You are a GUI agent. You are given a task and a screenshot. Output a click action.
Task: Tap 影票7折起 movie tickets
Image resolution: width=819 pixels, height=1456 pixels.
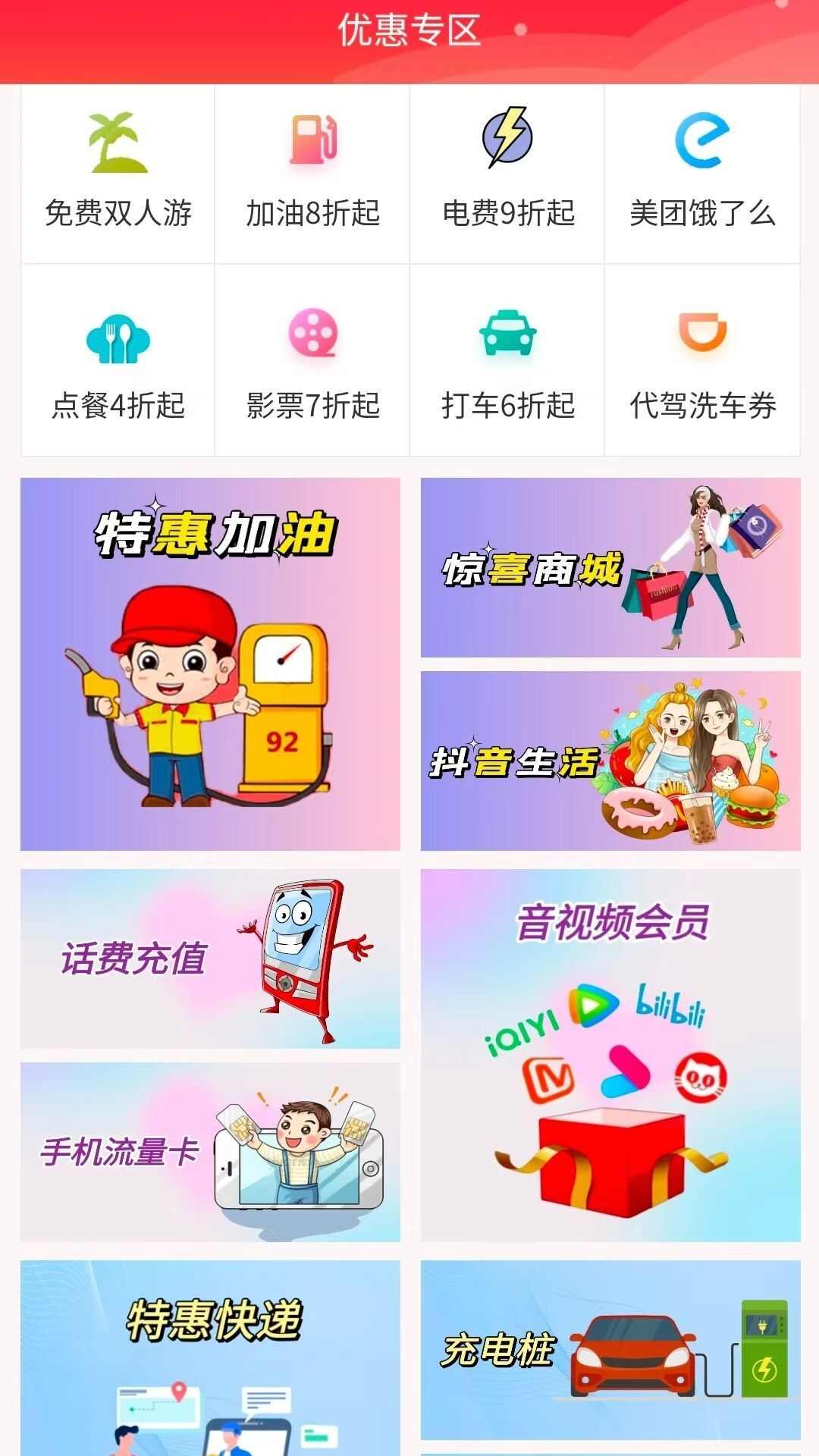[312, 360]
